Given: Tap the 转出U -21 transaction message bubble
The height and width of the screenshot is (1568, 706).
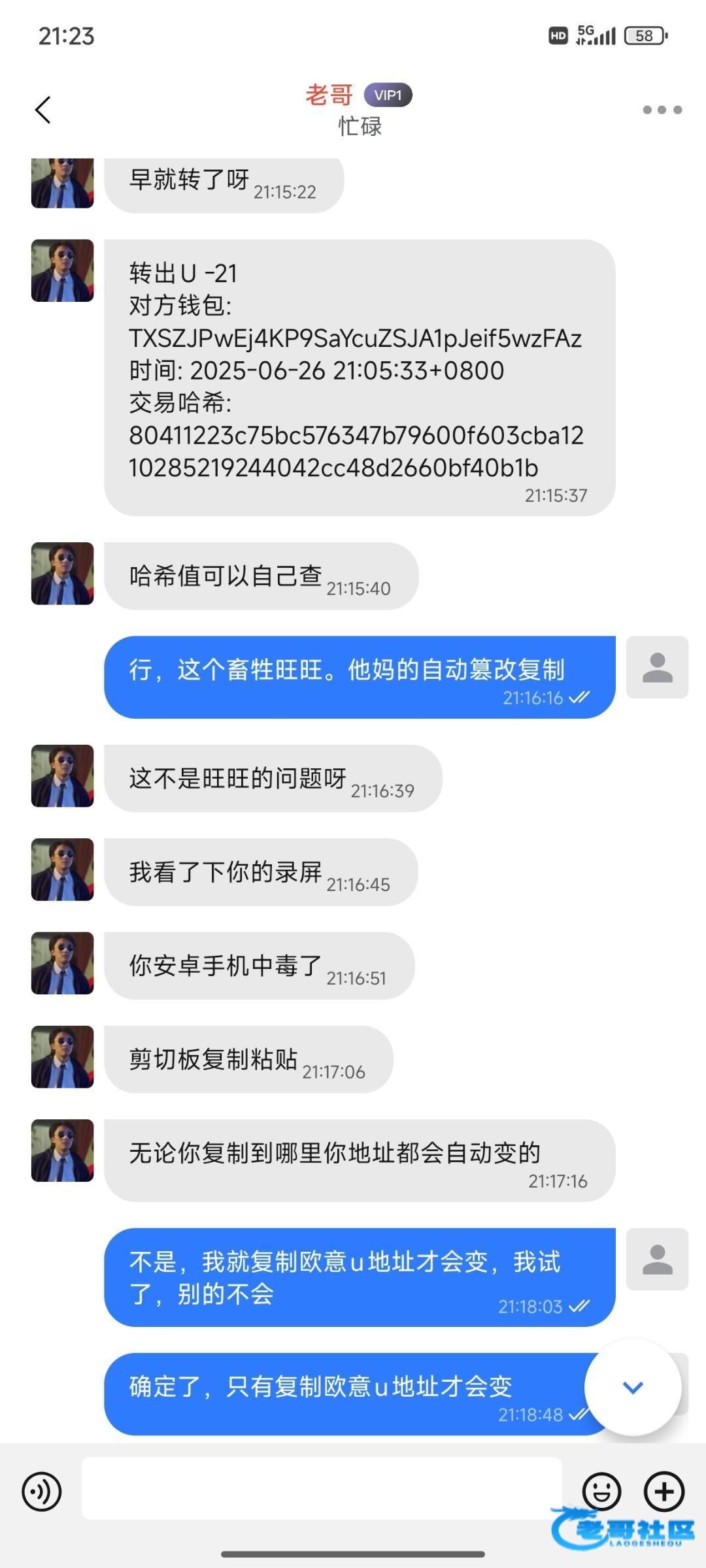Looking at the screenshot, I should (x=360, y=378).
